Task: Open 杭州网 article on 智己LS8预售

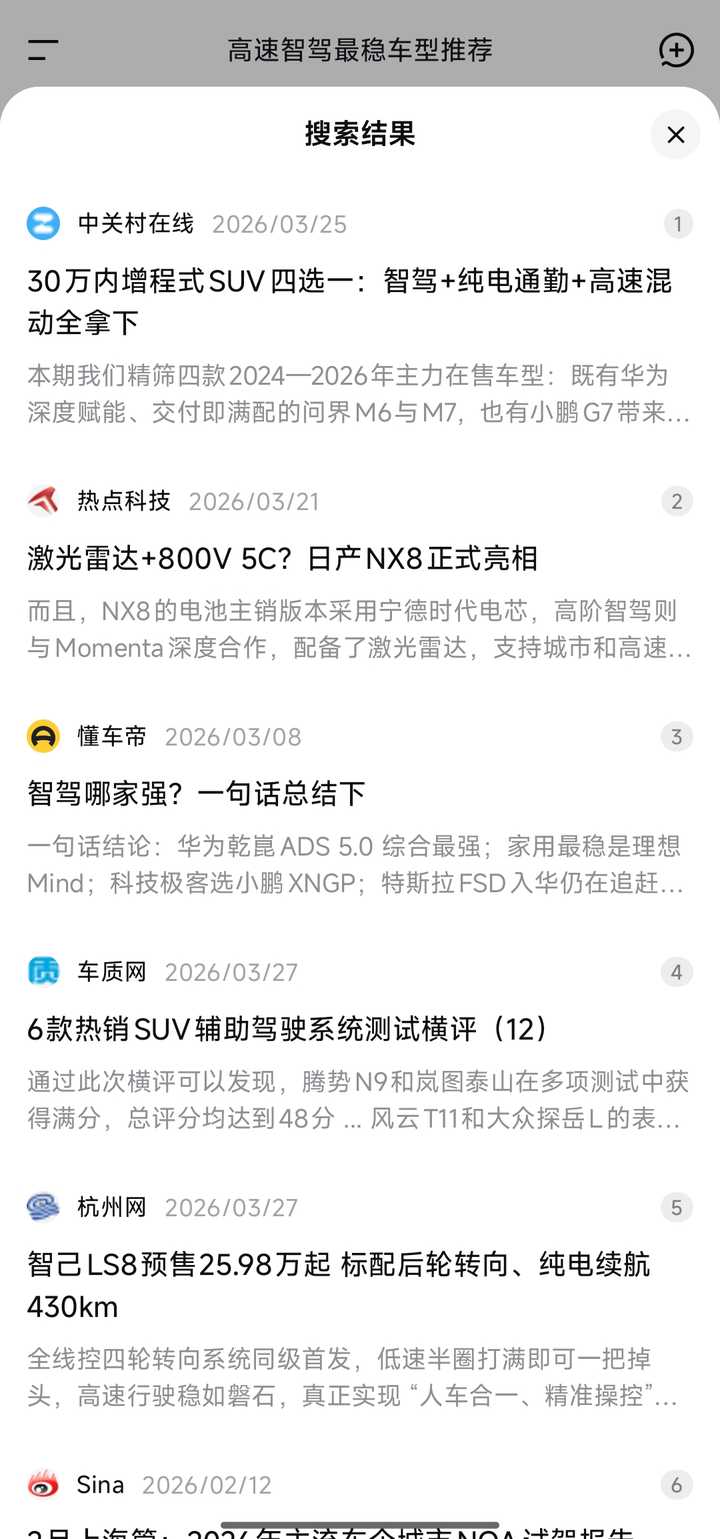Action: click(x=339, y=1285)
